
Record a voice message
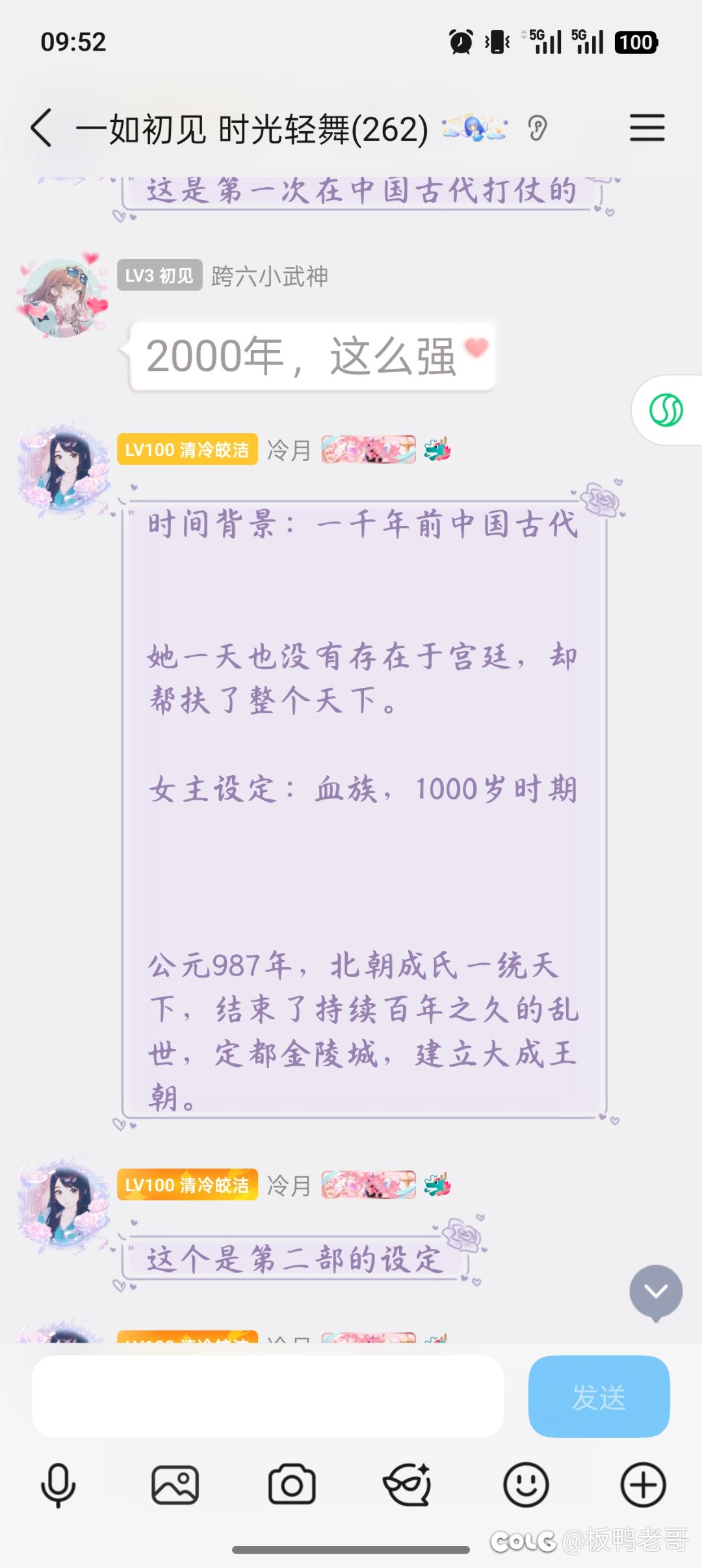(58, 1485)
